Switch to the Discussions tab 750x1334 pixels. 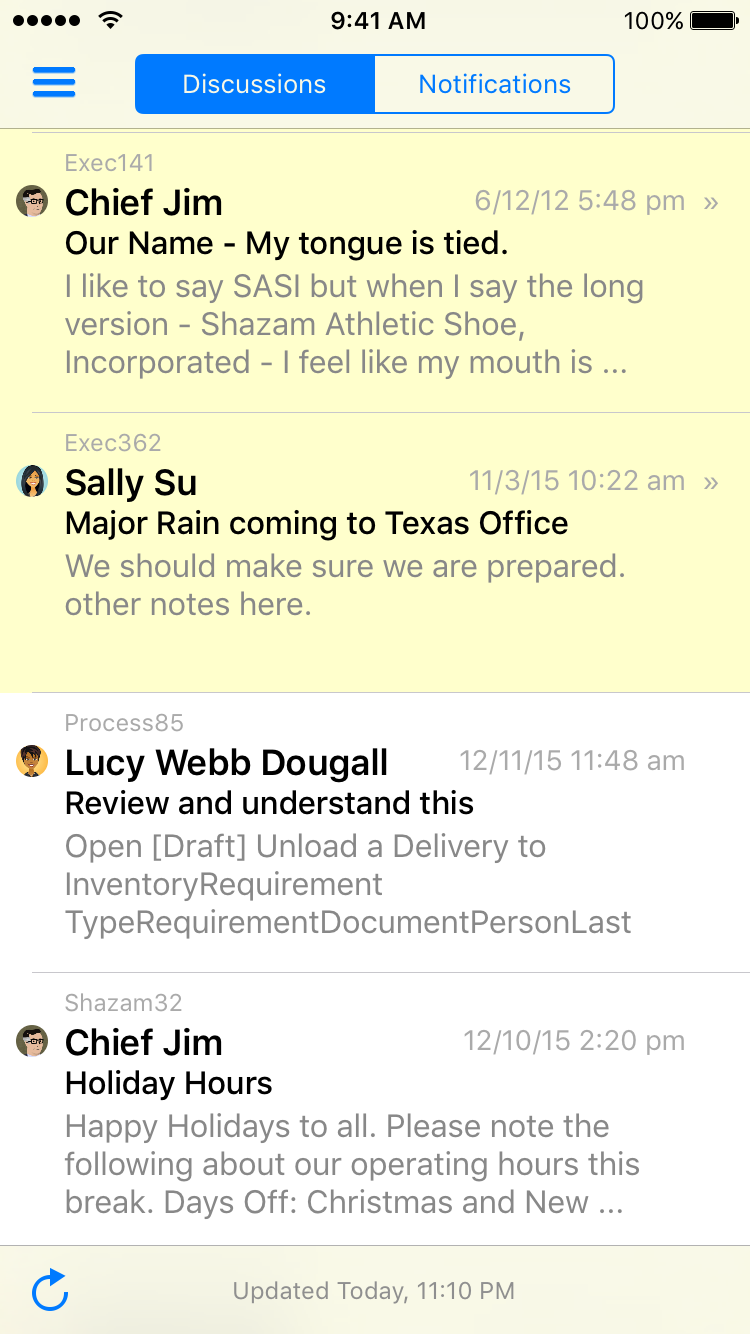click(254, 84)
